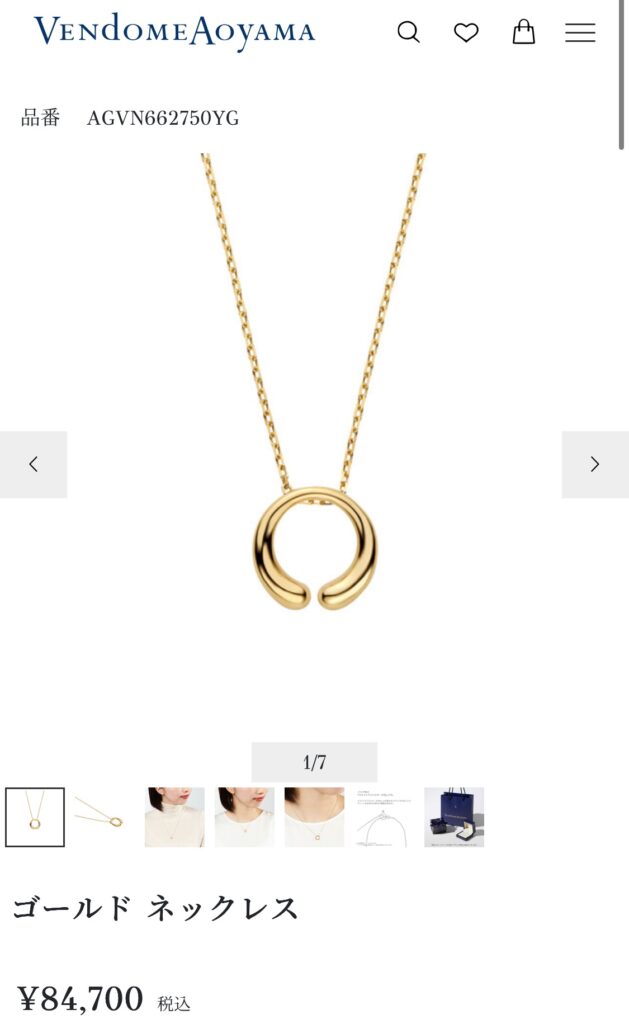The width and height of the screenshot is (629, 1024).
Task: Go to Vendome Aoyama home page
Action: [x=174, y=32]
